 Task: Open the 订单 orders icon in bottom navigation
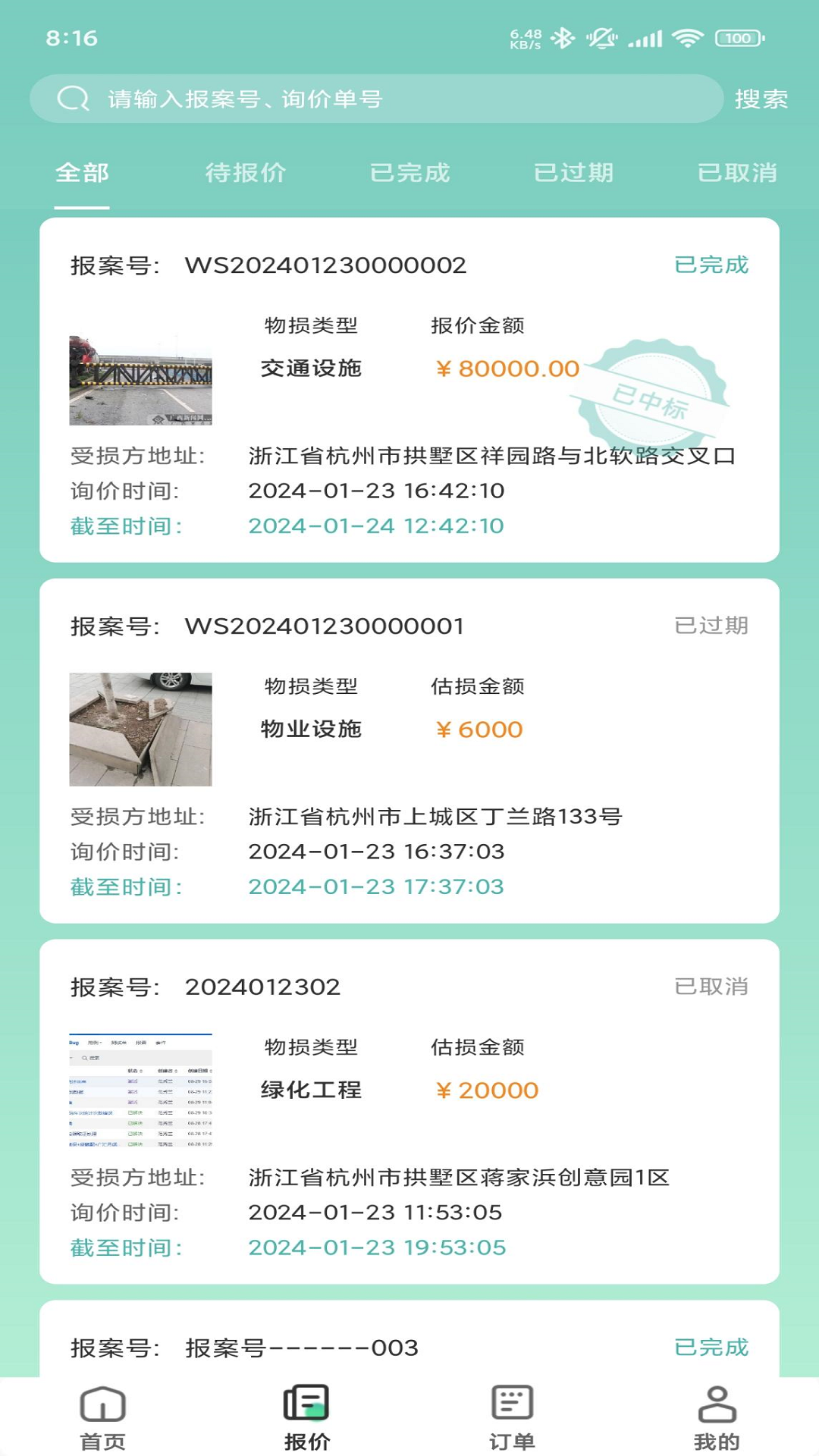tap(510, 1405)
